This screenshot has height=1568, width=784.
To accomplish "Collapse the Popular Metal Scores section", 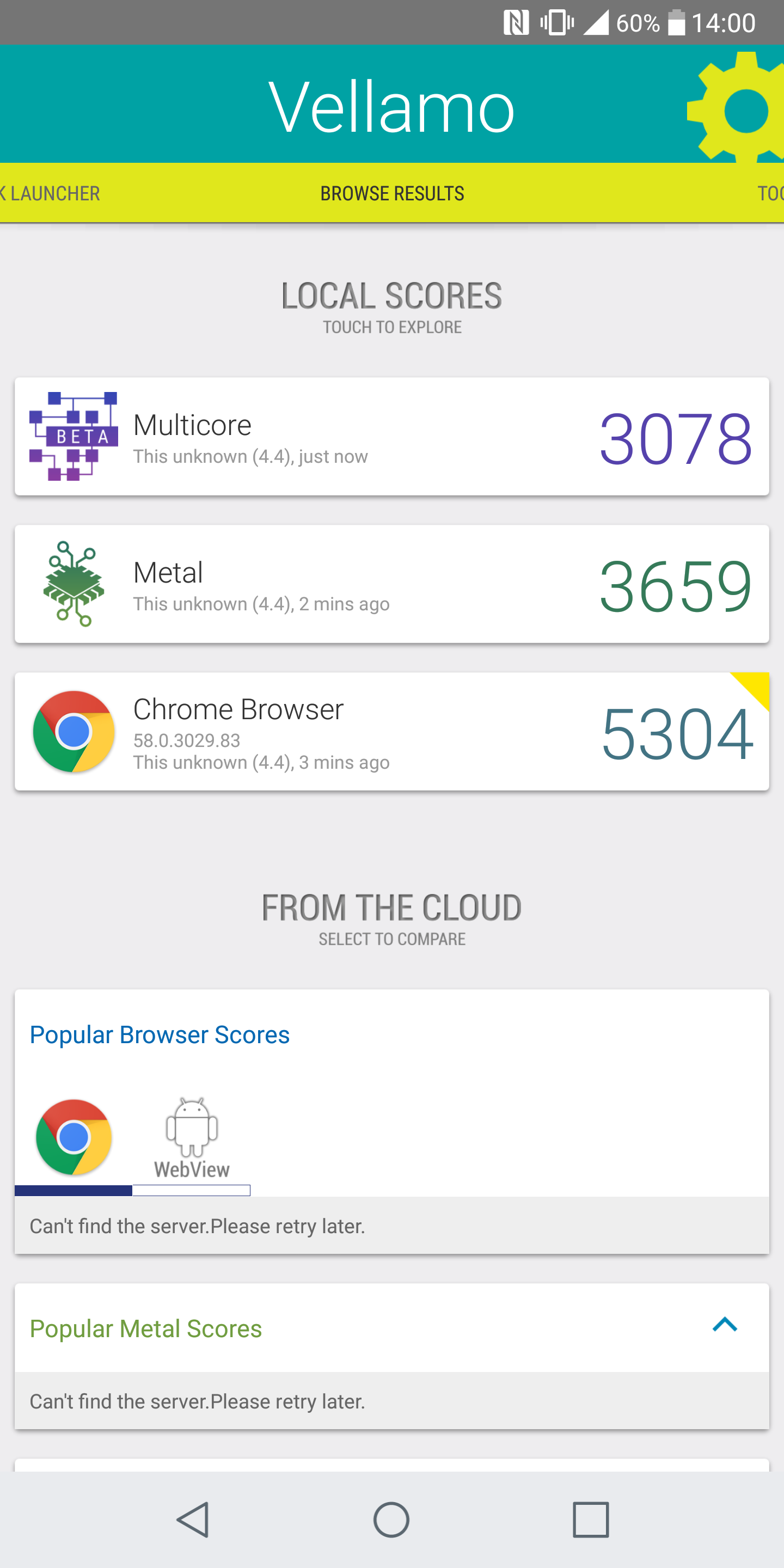I will [x=724, y=1325].
